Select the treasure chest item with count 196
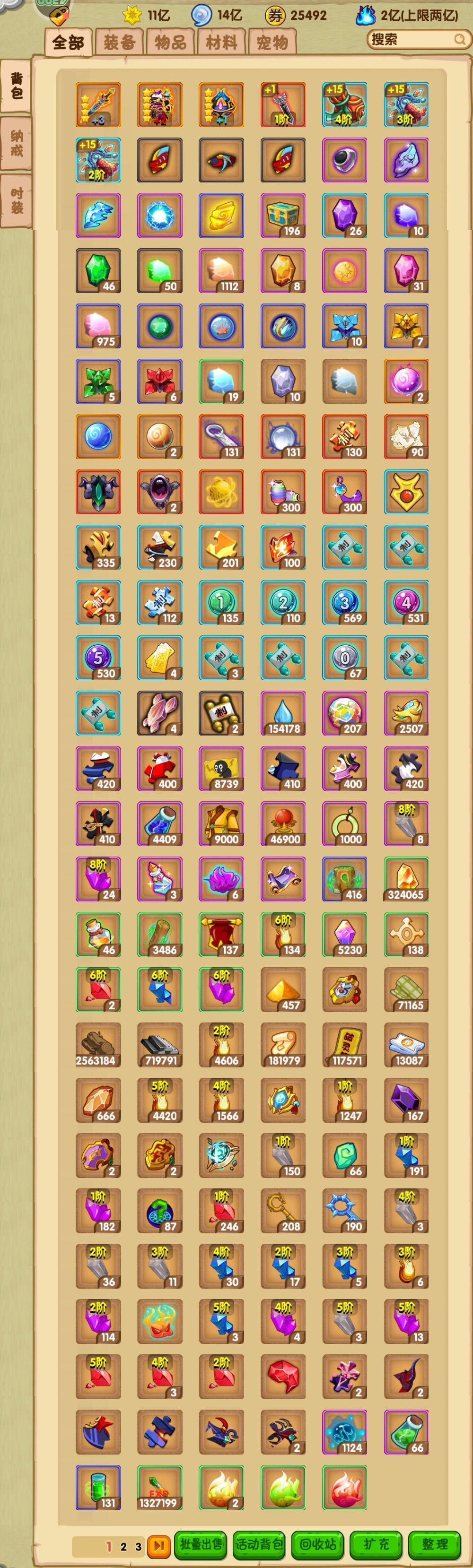 pyautogui.click(x=282, y=215)
